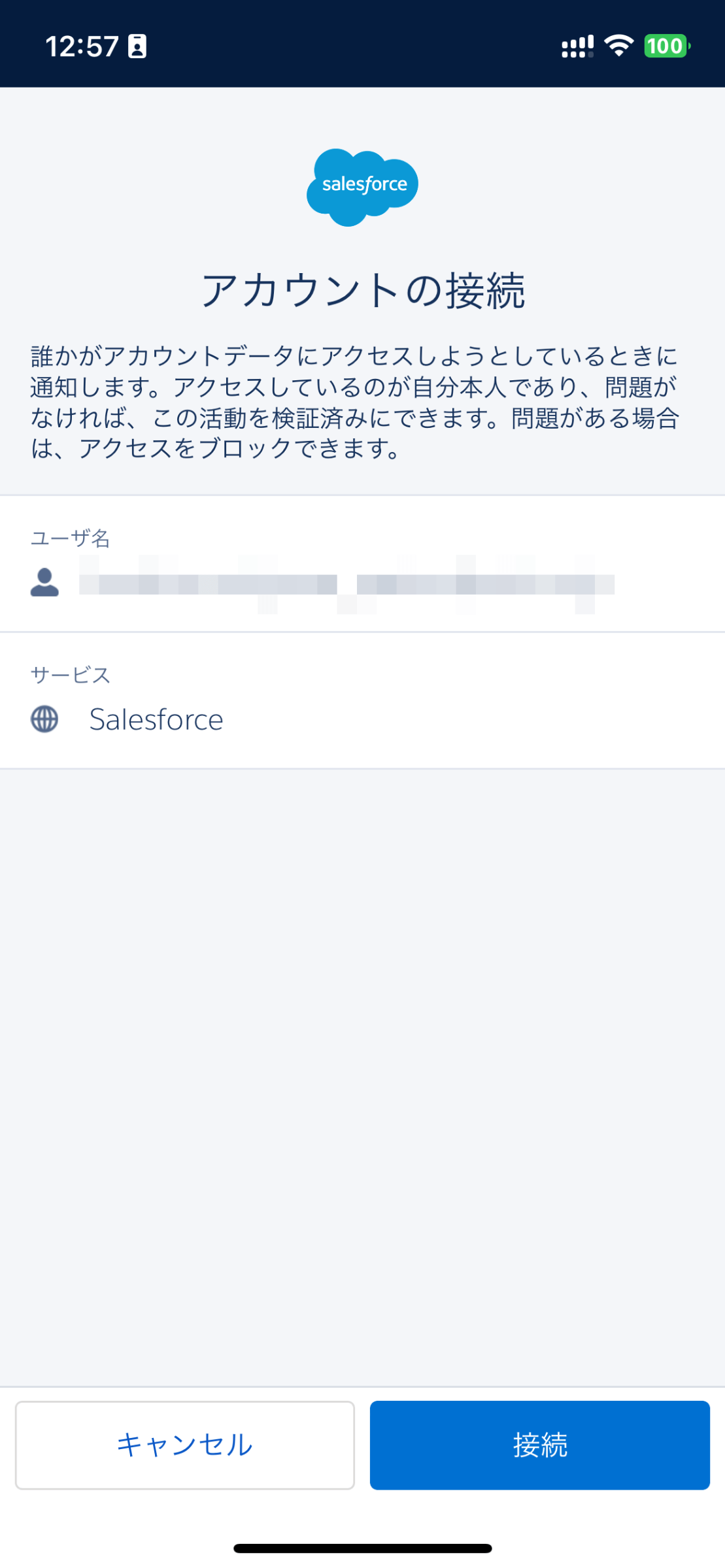Click the globe icon next to Salesforce service
The width and height of the screenshot is (725, 1568).
click(45, 719)
